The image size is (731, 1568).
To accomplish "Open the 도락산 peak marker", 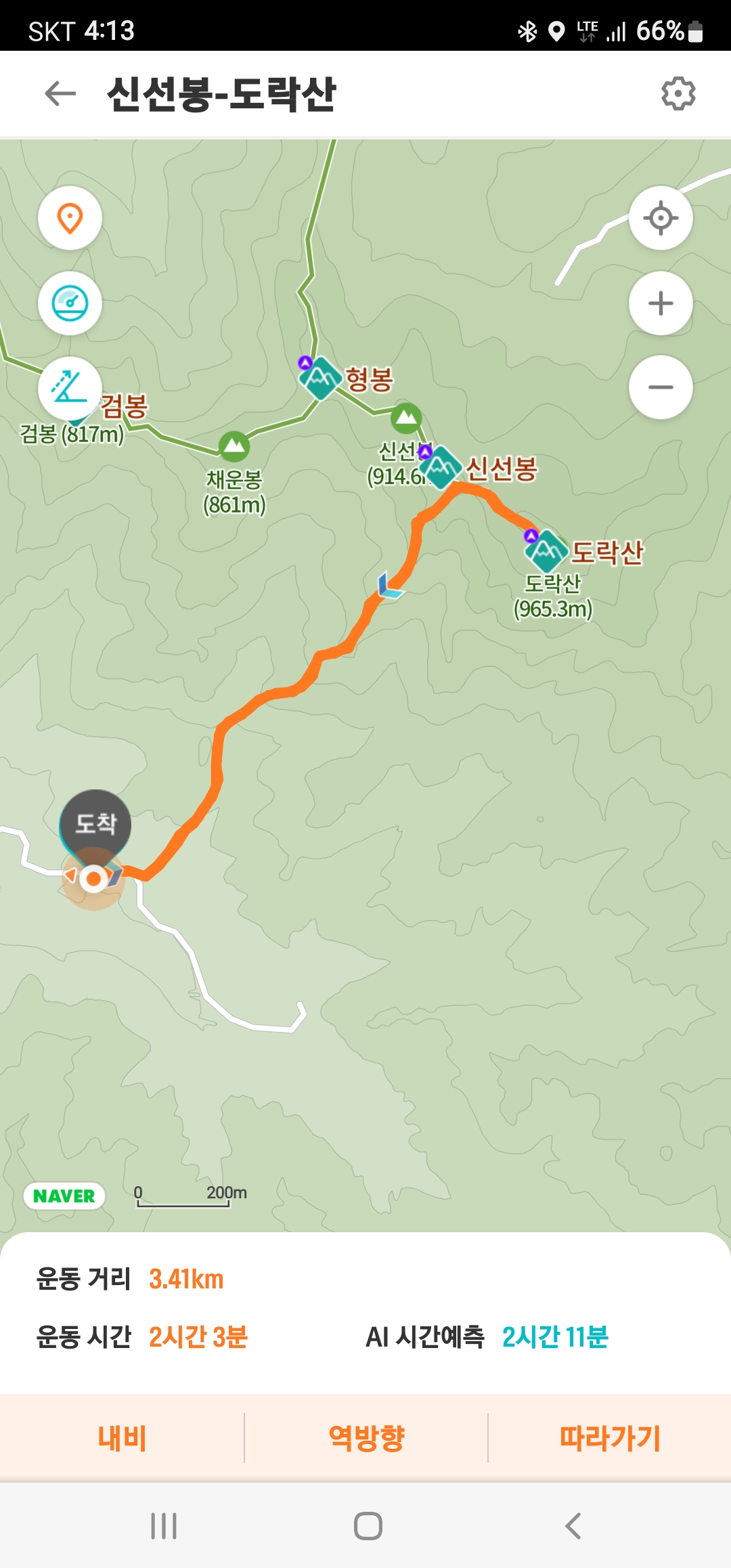I will (547, 551).
